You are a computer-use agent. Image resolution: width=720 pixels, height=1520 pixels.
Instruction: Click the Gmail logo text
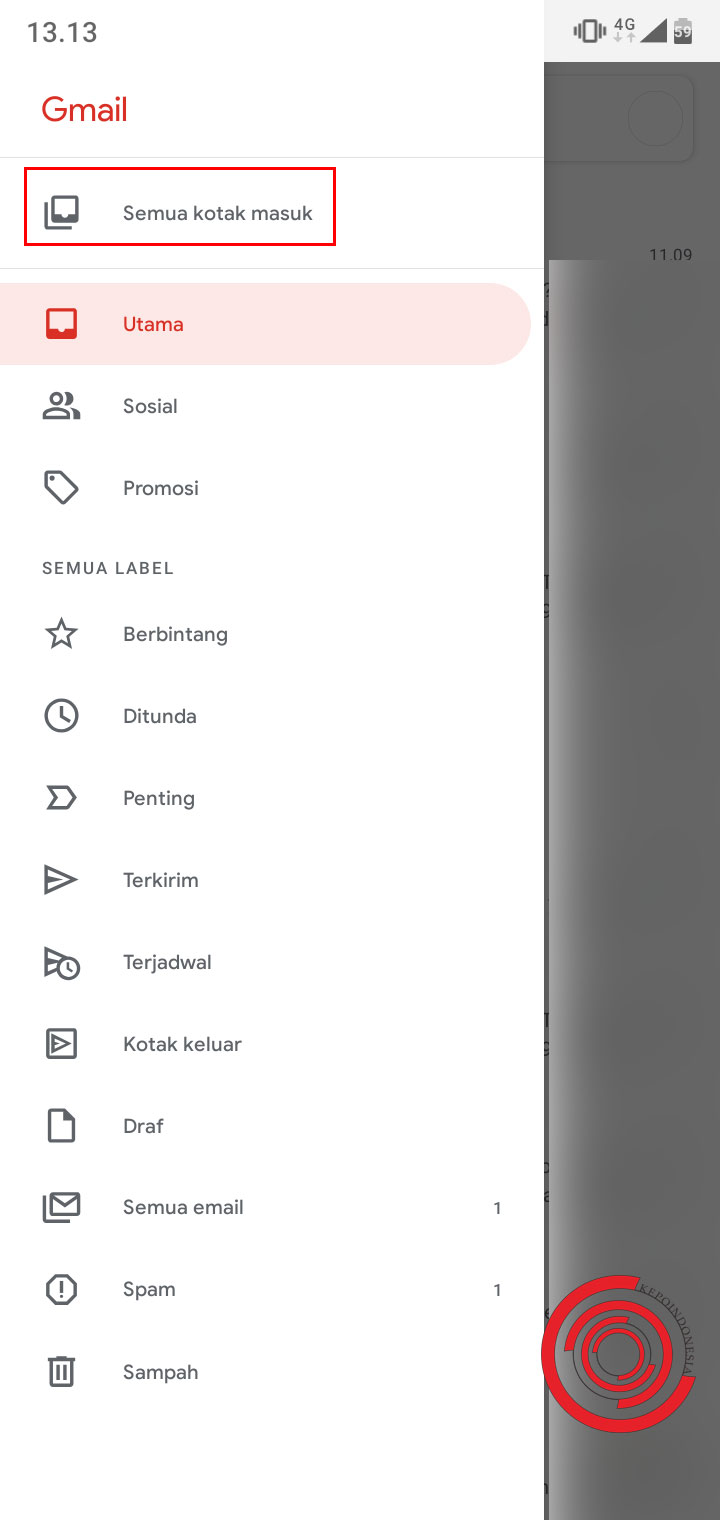(84, 110)
